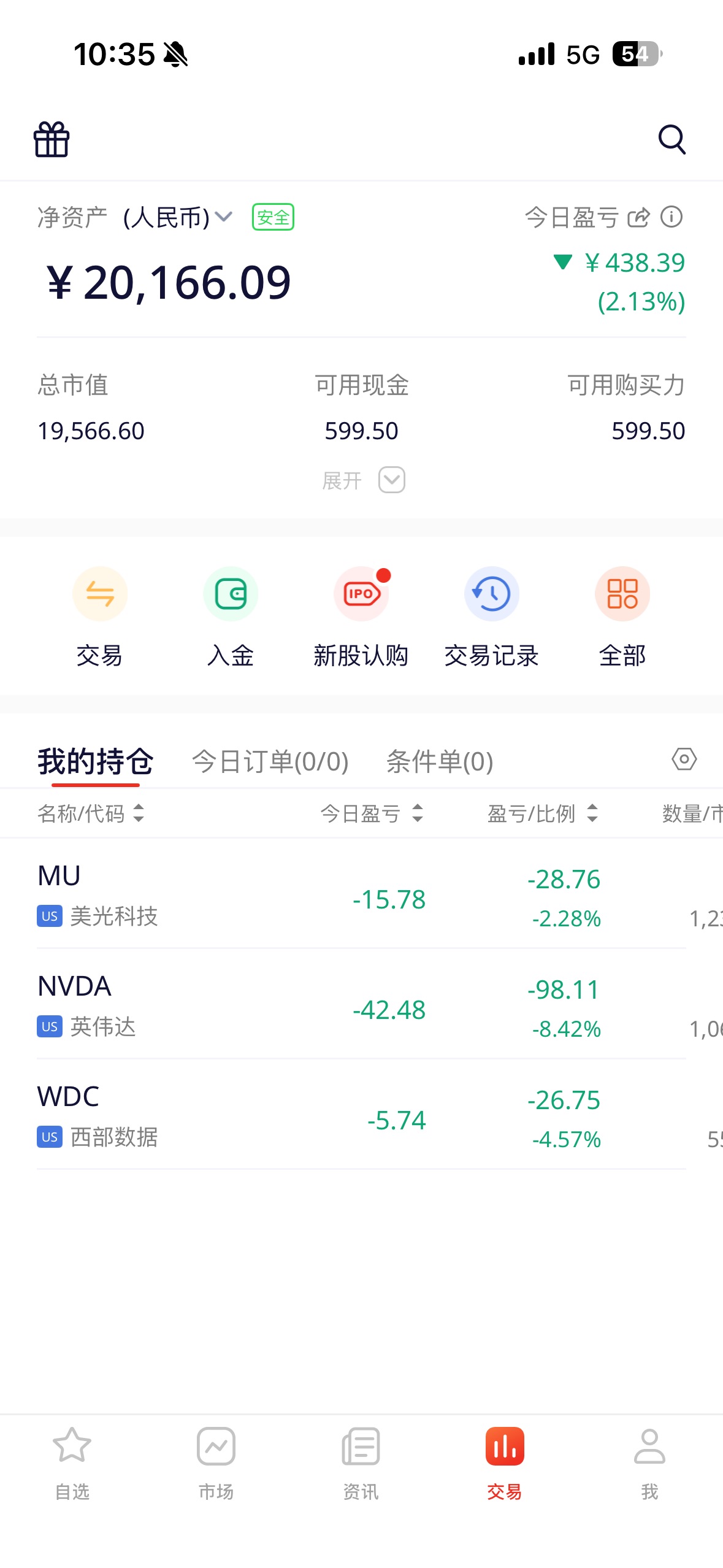View 交易记录 trade history

coord(491,617)
